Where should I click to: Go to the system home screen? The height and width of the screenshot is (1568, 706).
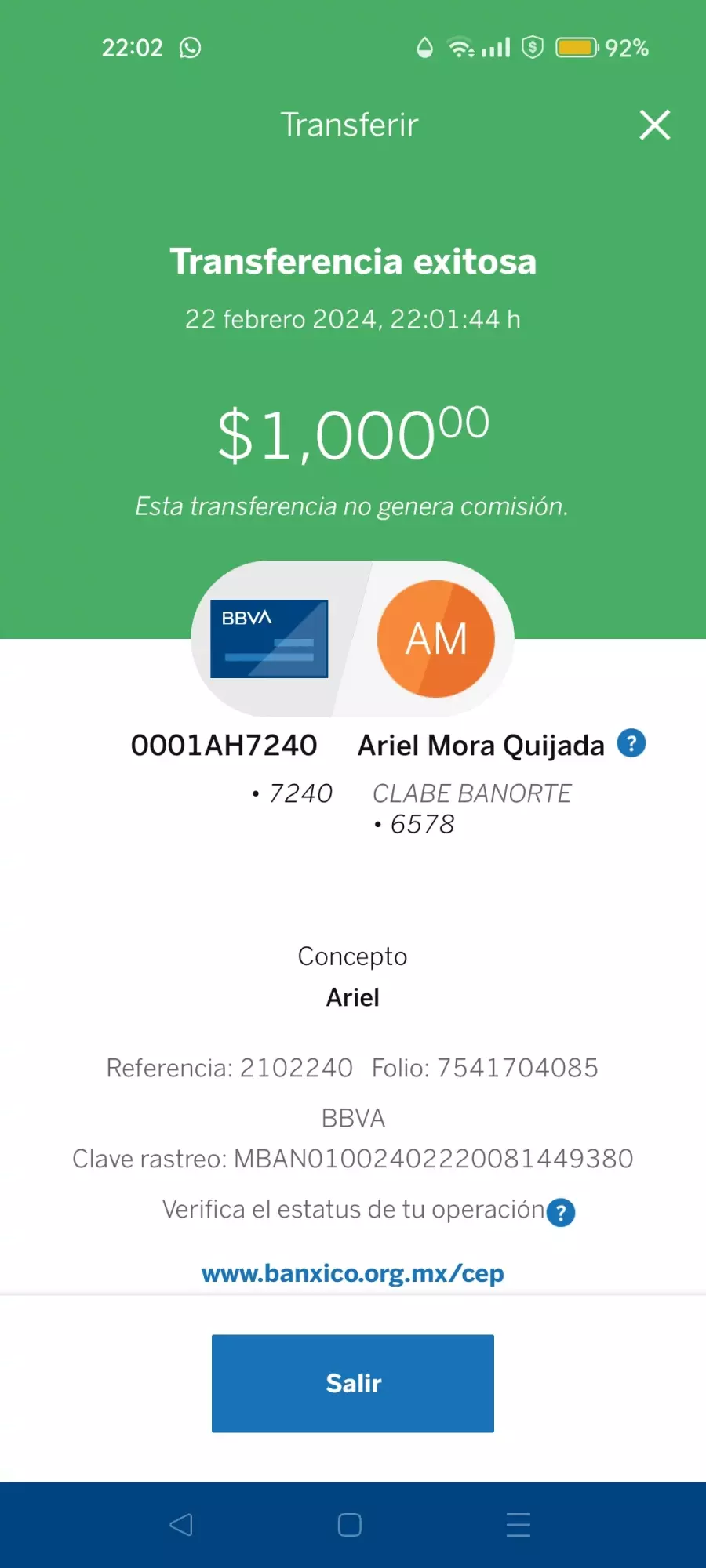tap(350, 1525)
